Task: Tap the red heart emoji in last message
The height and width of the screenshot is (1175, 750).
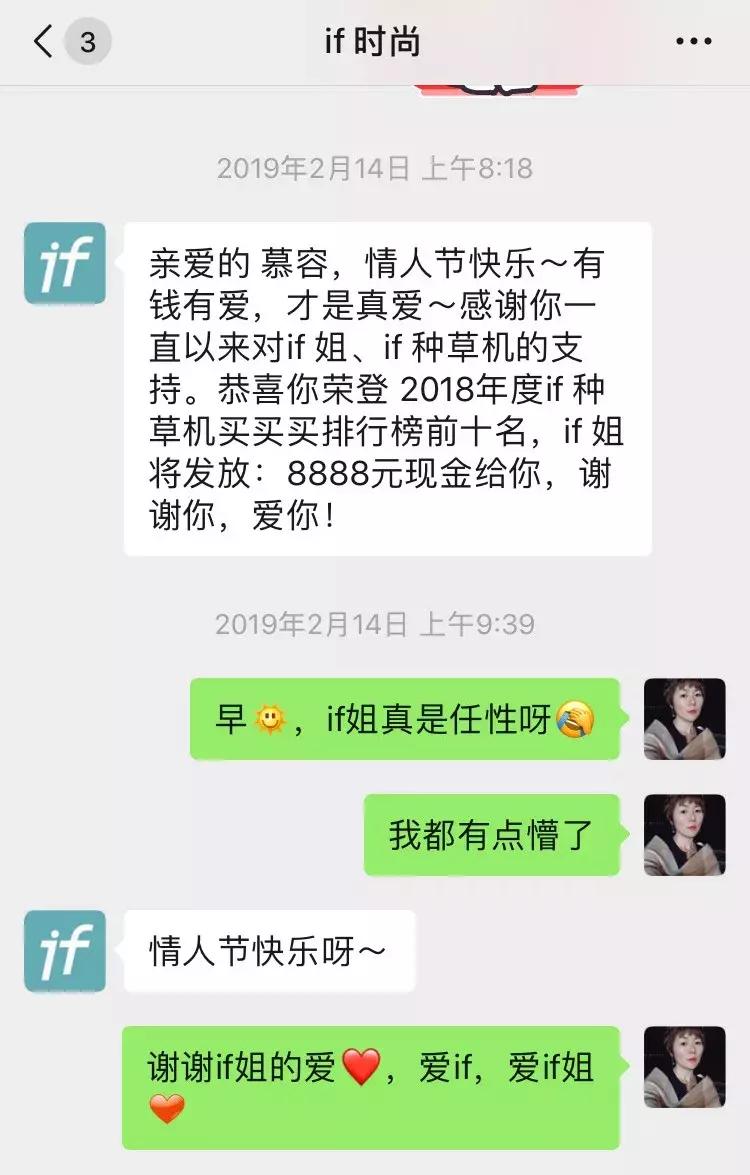Action: tap(358, 1067)
